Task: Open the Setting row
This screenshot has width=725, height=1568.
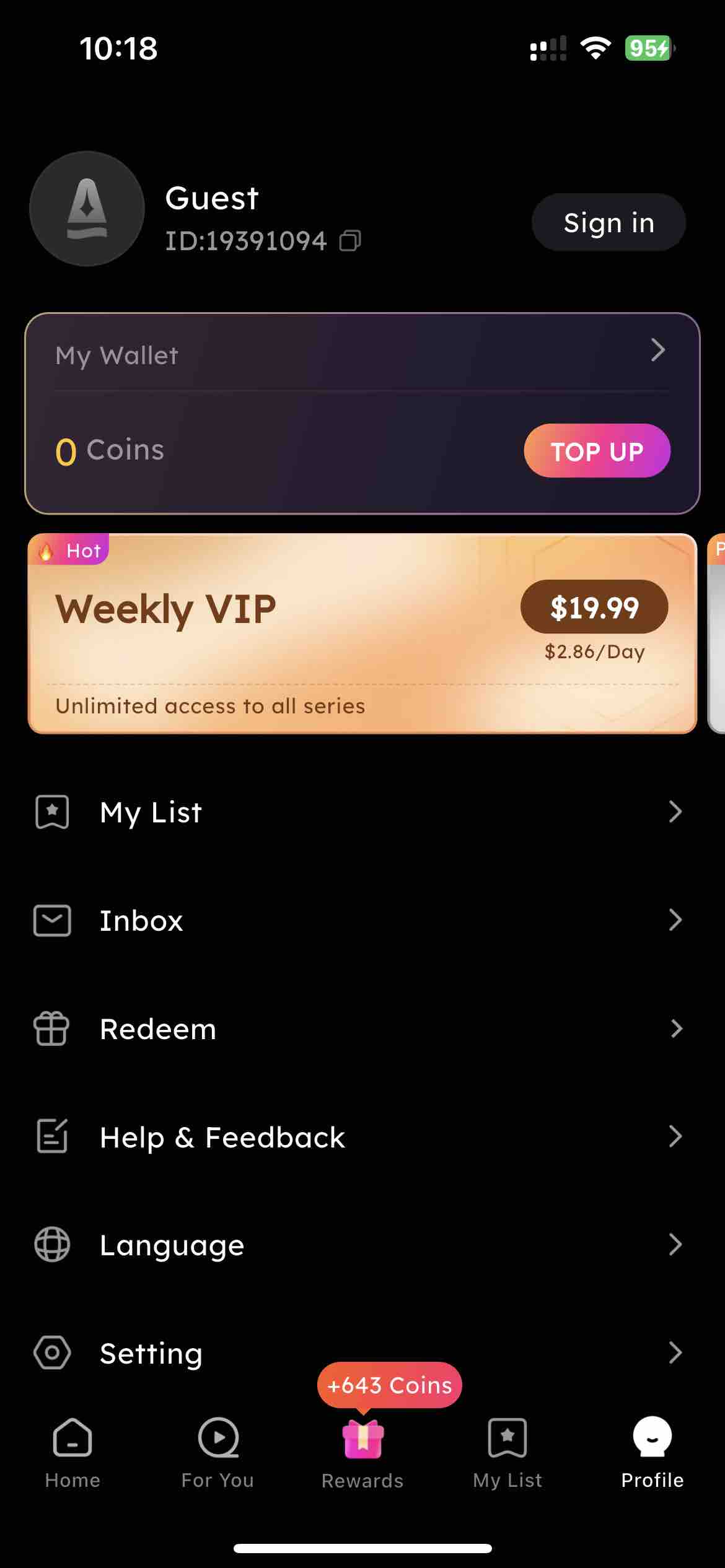Action: pyautogui.click(x=362, y=1353)
